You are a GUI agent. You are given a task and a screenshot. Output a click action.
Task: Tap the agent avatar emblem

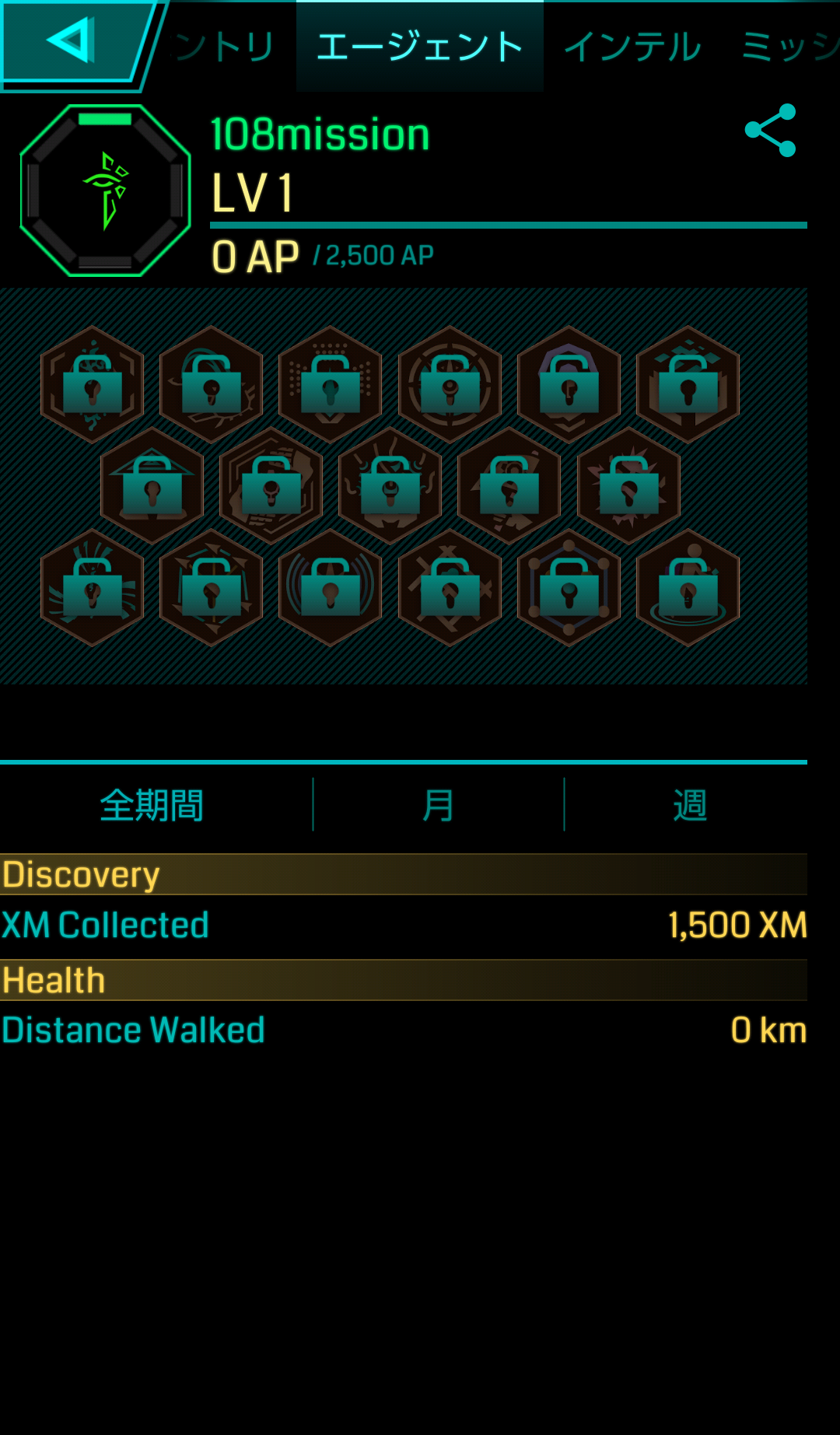[106, 191]
